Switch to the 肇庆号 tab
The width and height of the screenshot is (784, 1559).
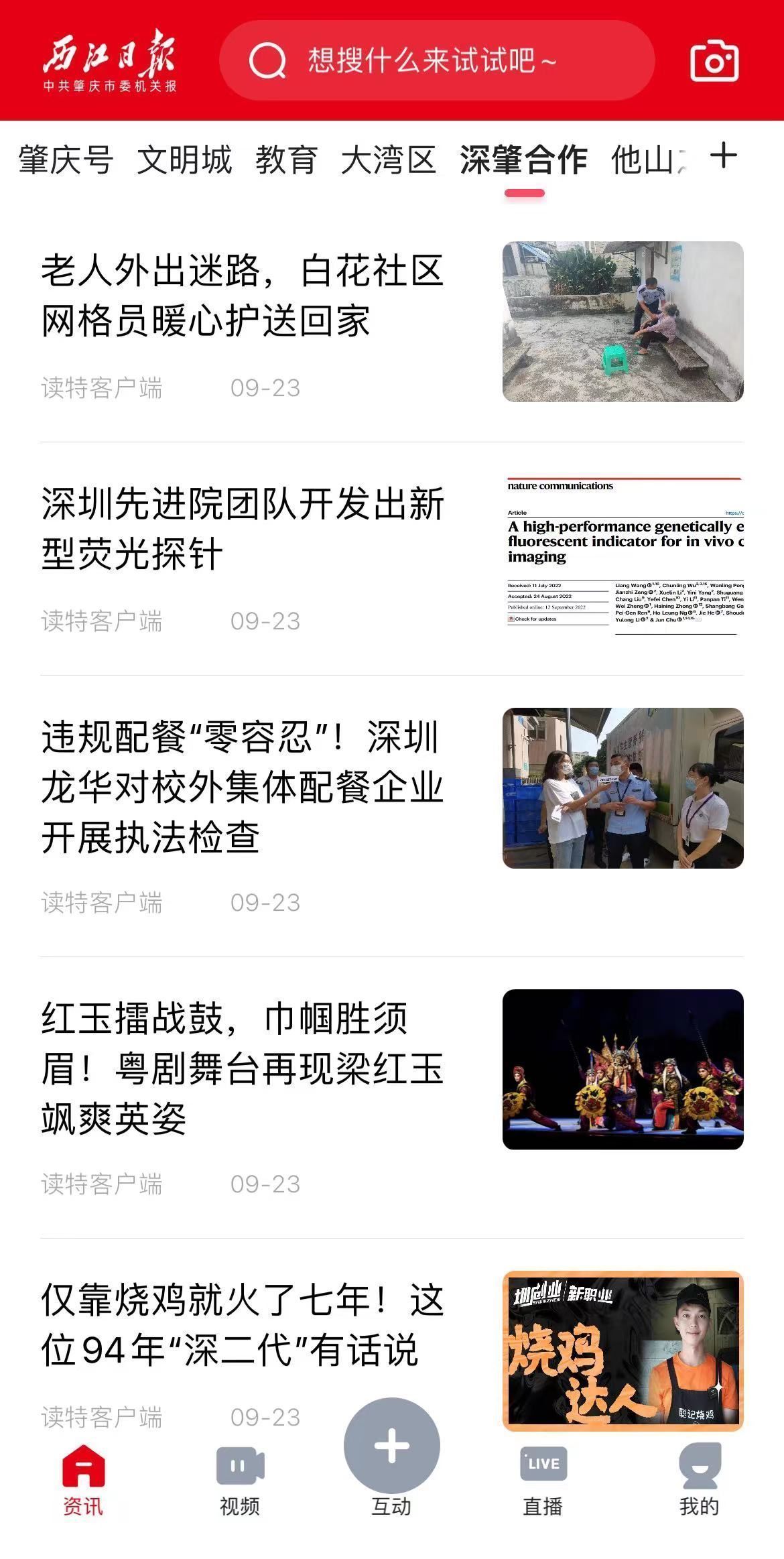[x=66, y=161]
